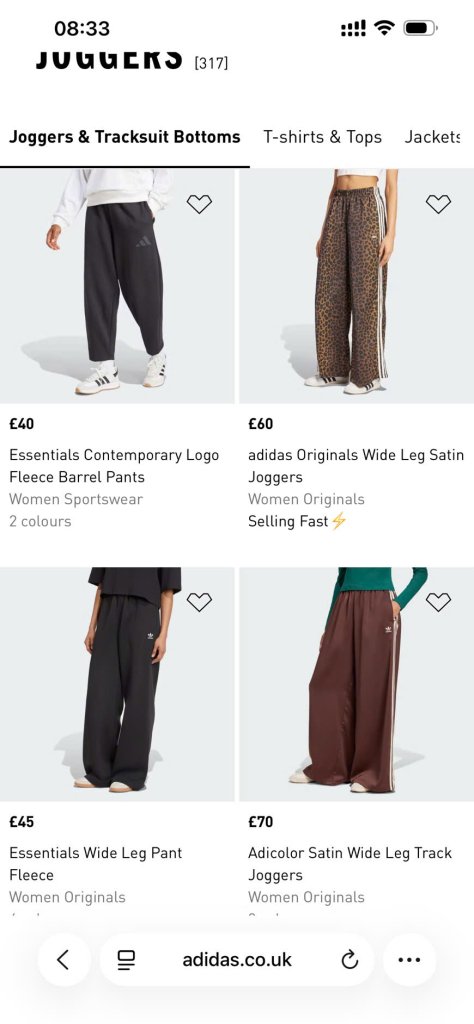474x1024 pixels.
Task: Open the browser's three-dot menu
Action: [x=409, y=959]
